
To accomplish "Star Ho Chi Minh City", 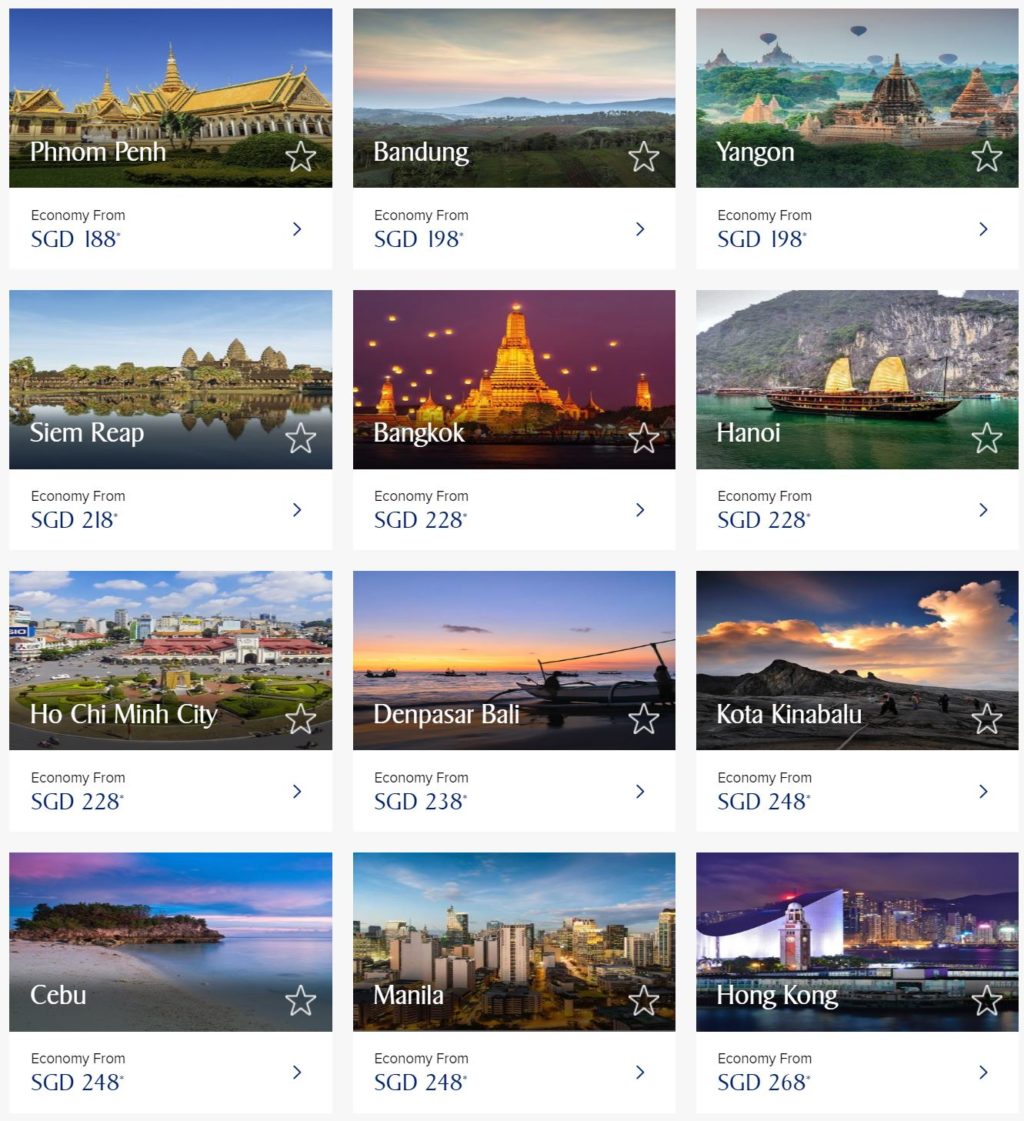I will click(300, 718).
